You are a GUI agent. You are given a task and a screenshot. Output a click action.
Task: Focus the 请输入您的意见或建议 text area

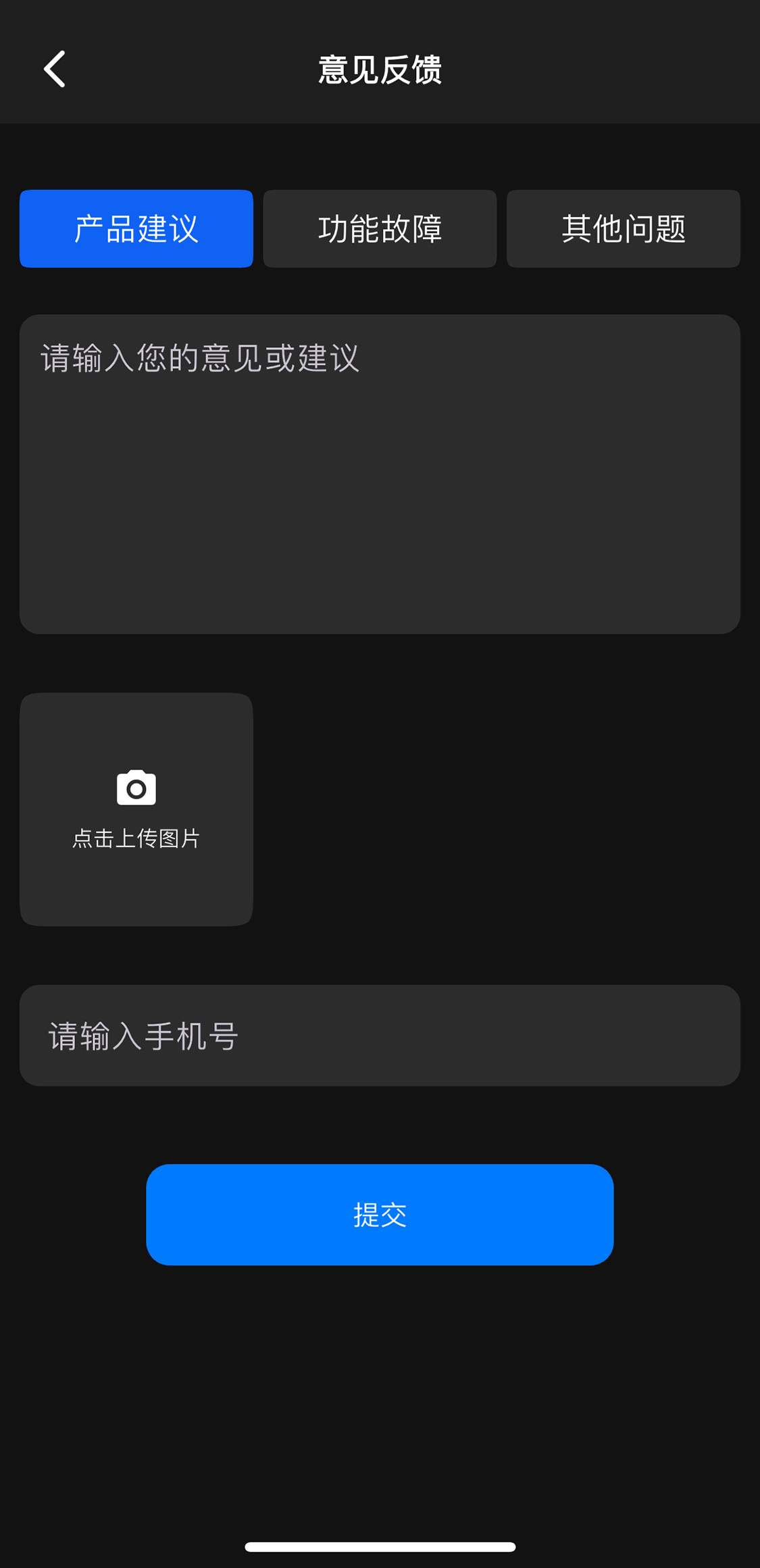[x=380, y=474]
